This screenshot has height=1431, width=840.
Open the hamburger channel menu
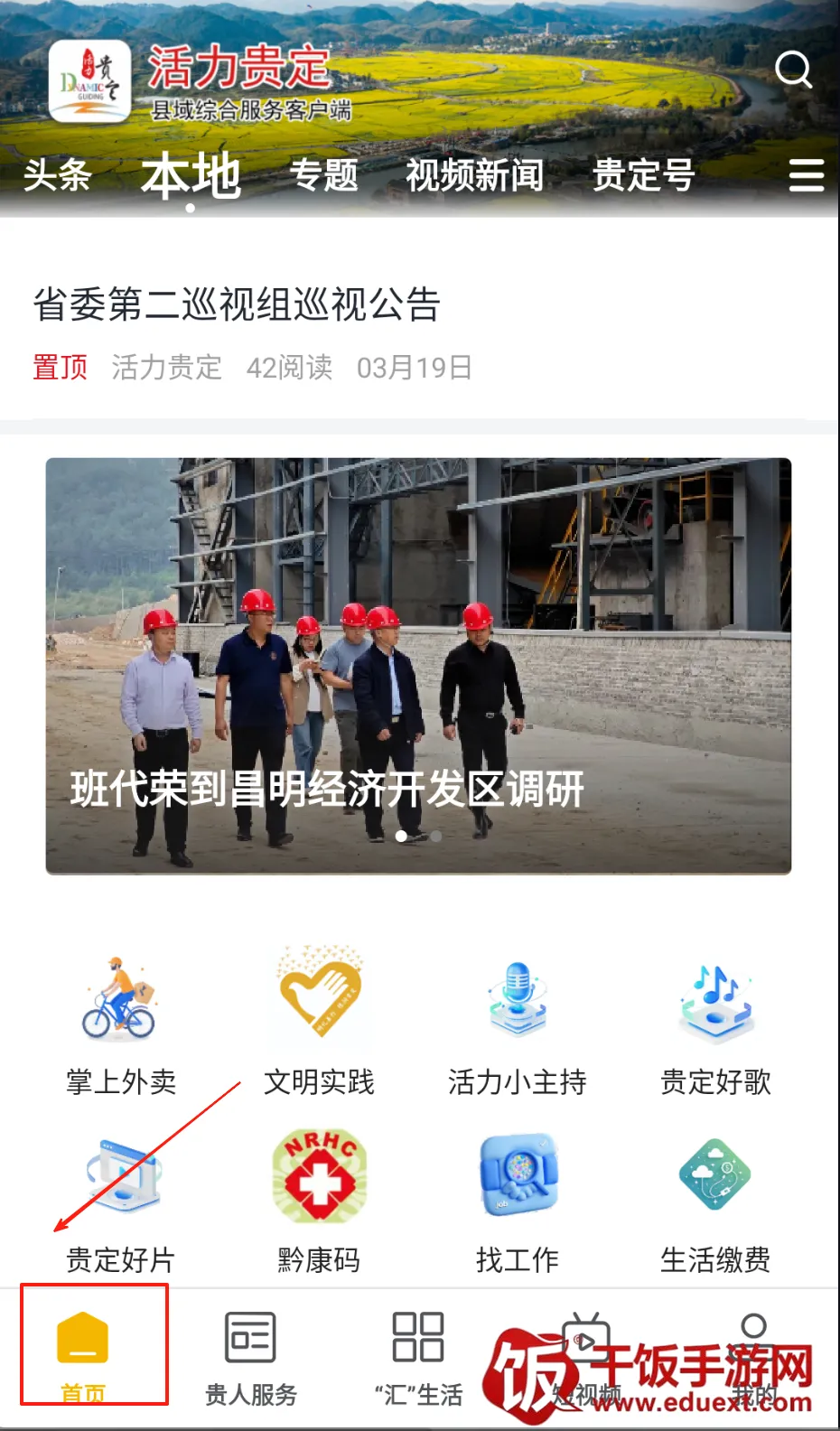pyautogui.click(x=806, y=175)
